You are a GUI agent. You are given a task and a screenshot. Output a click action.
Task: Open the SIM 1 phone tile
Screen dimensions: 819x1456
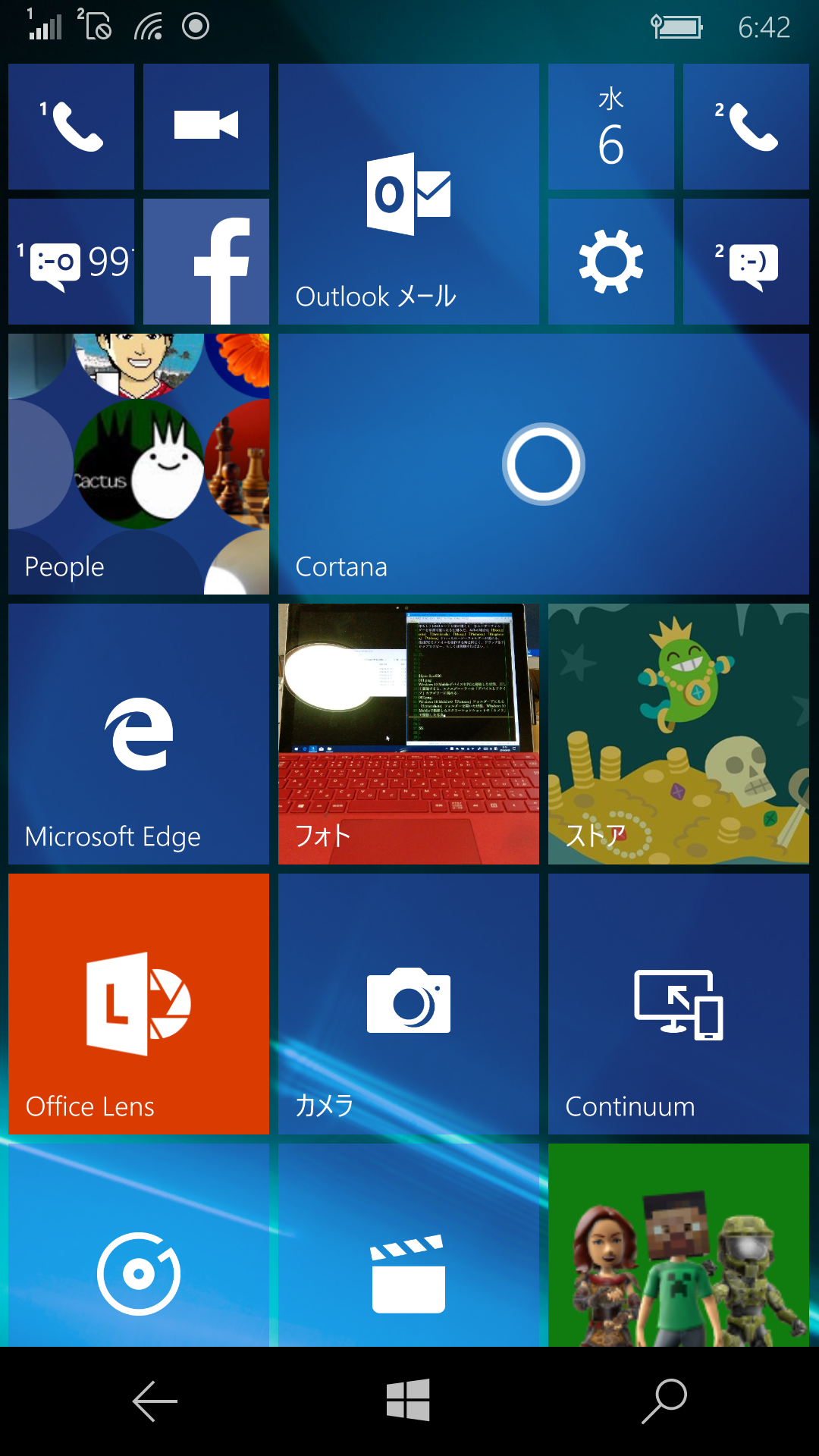(71, 127)
